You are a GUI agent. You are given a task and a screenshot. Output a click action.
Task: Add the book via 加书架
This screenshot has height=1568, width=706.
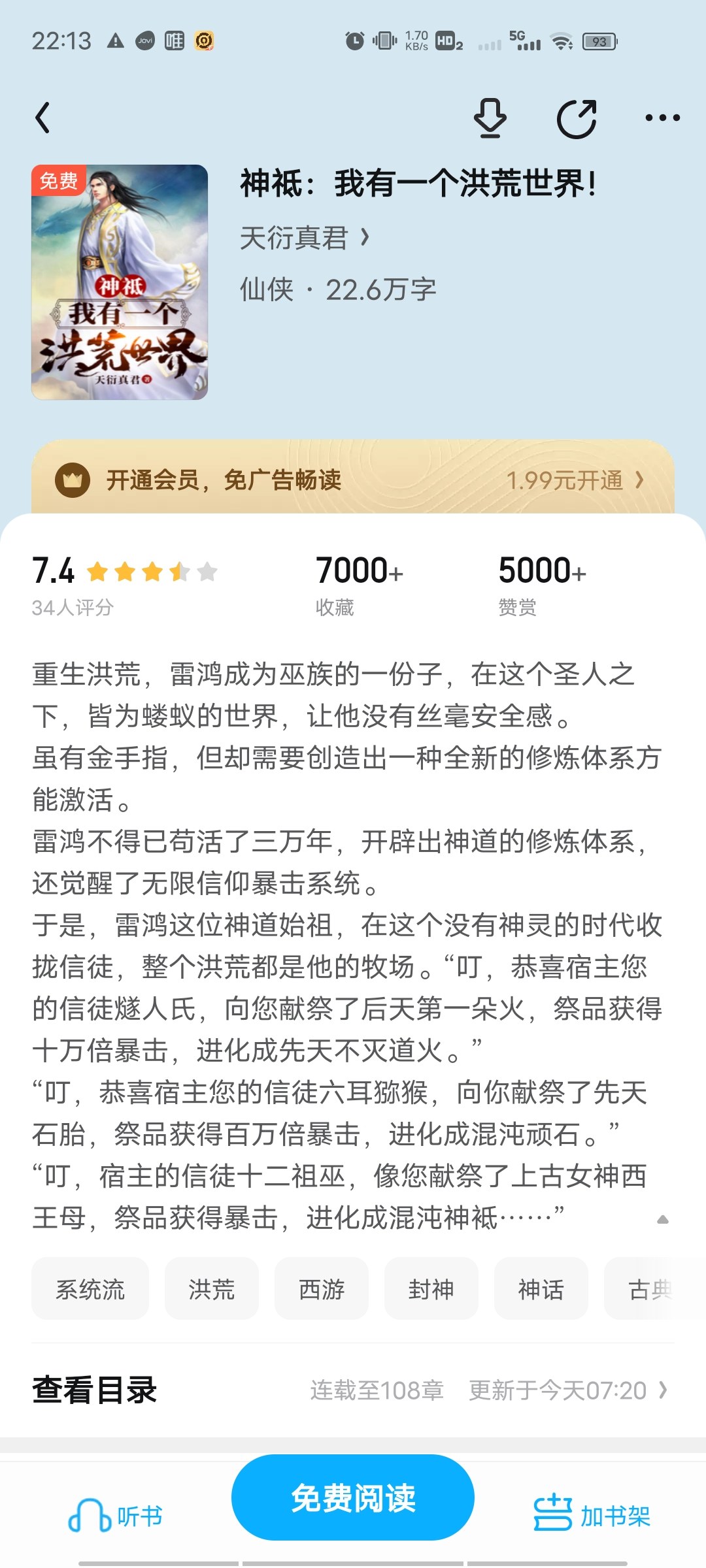(592, 1515)
